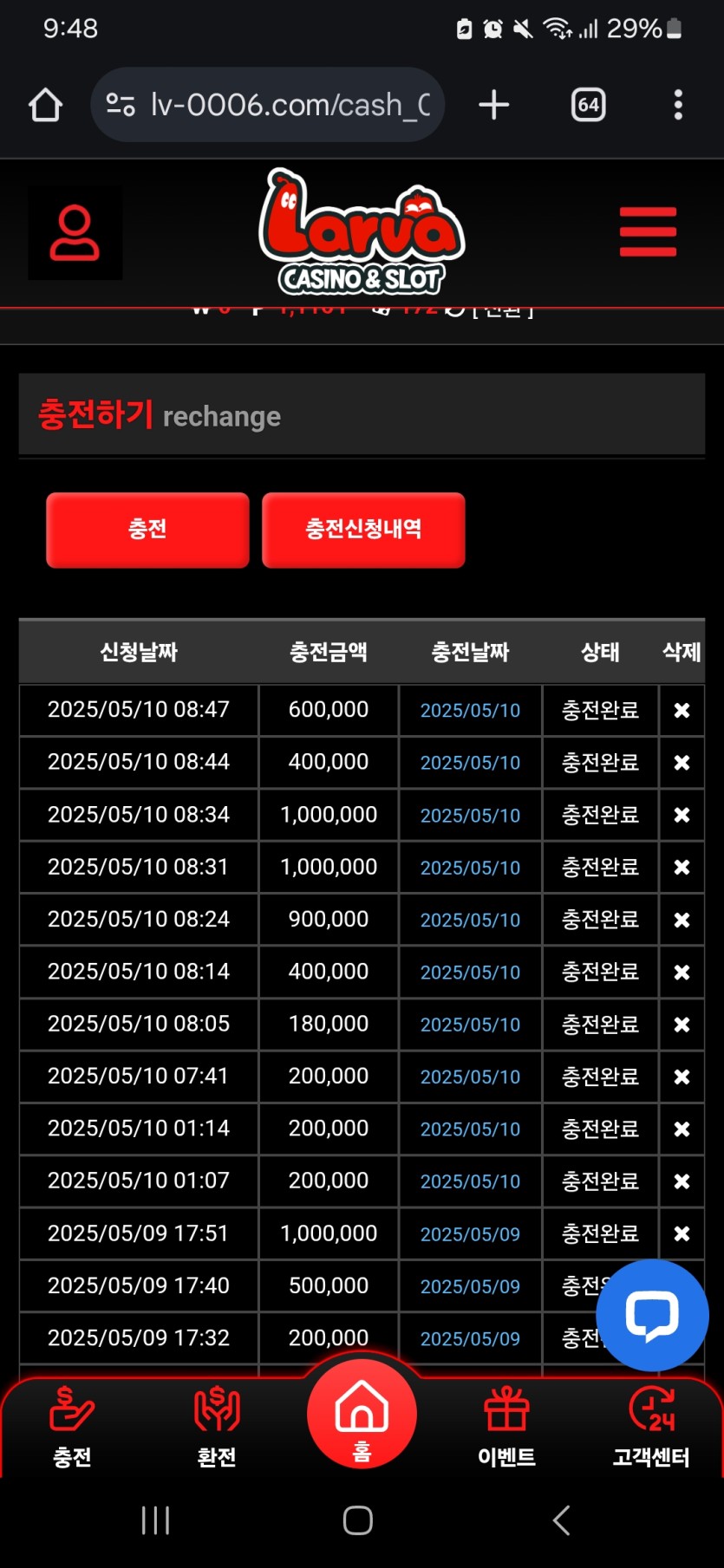Open the live chat bubble
Screen dimensions: 724x1568
[652, 1315]
